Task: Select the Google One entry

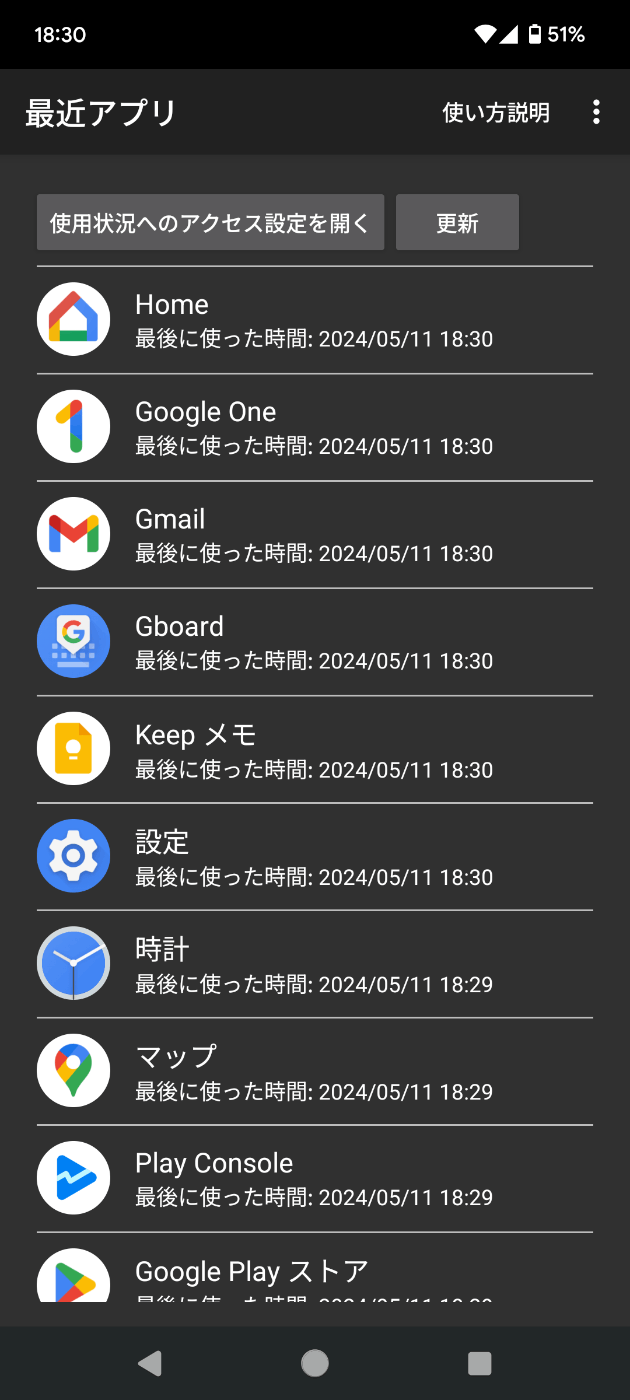Action: point(315,427)
